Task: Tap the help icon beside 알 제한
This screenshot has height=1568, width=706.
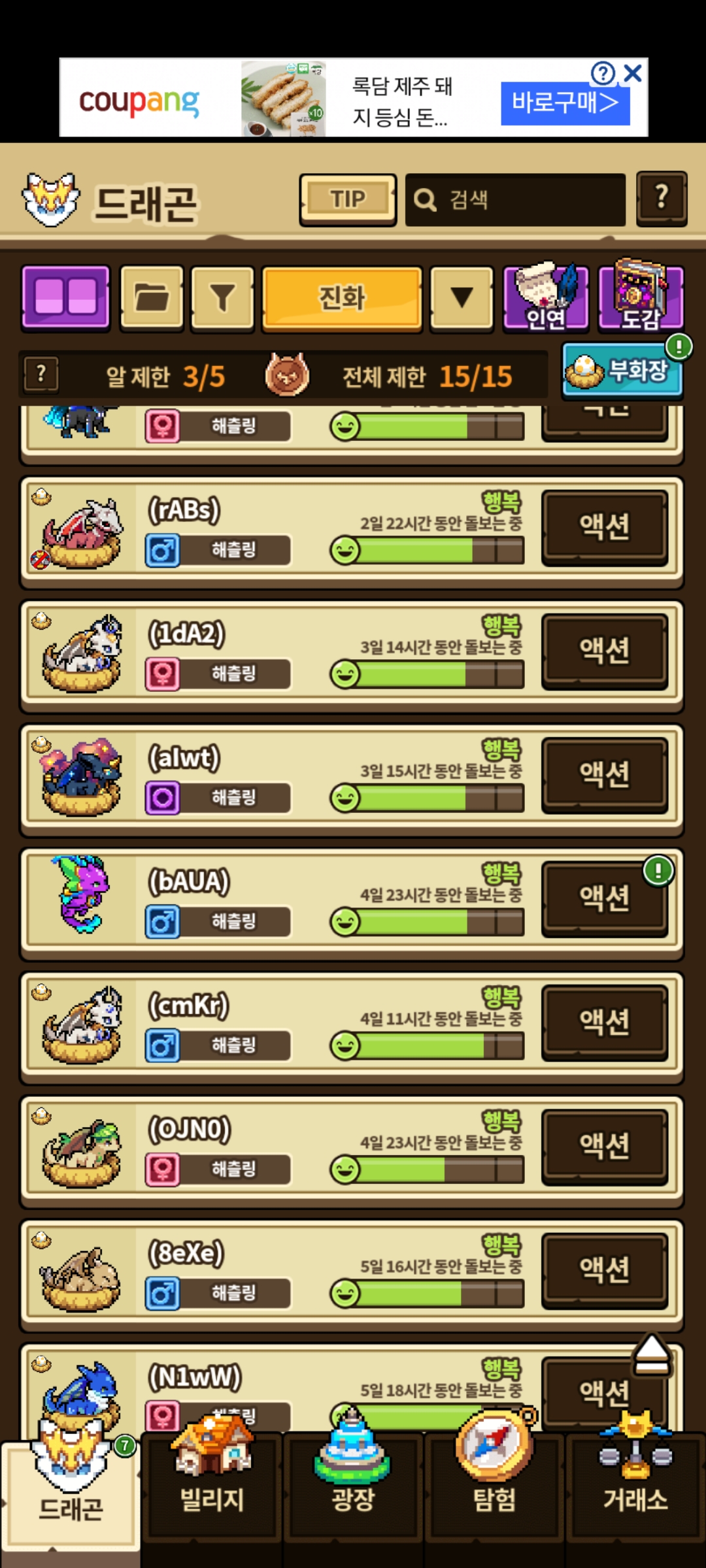Action: [x=41, y=374]
